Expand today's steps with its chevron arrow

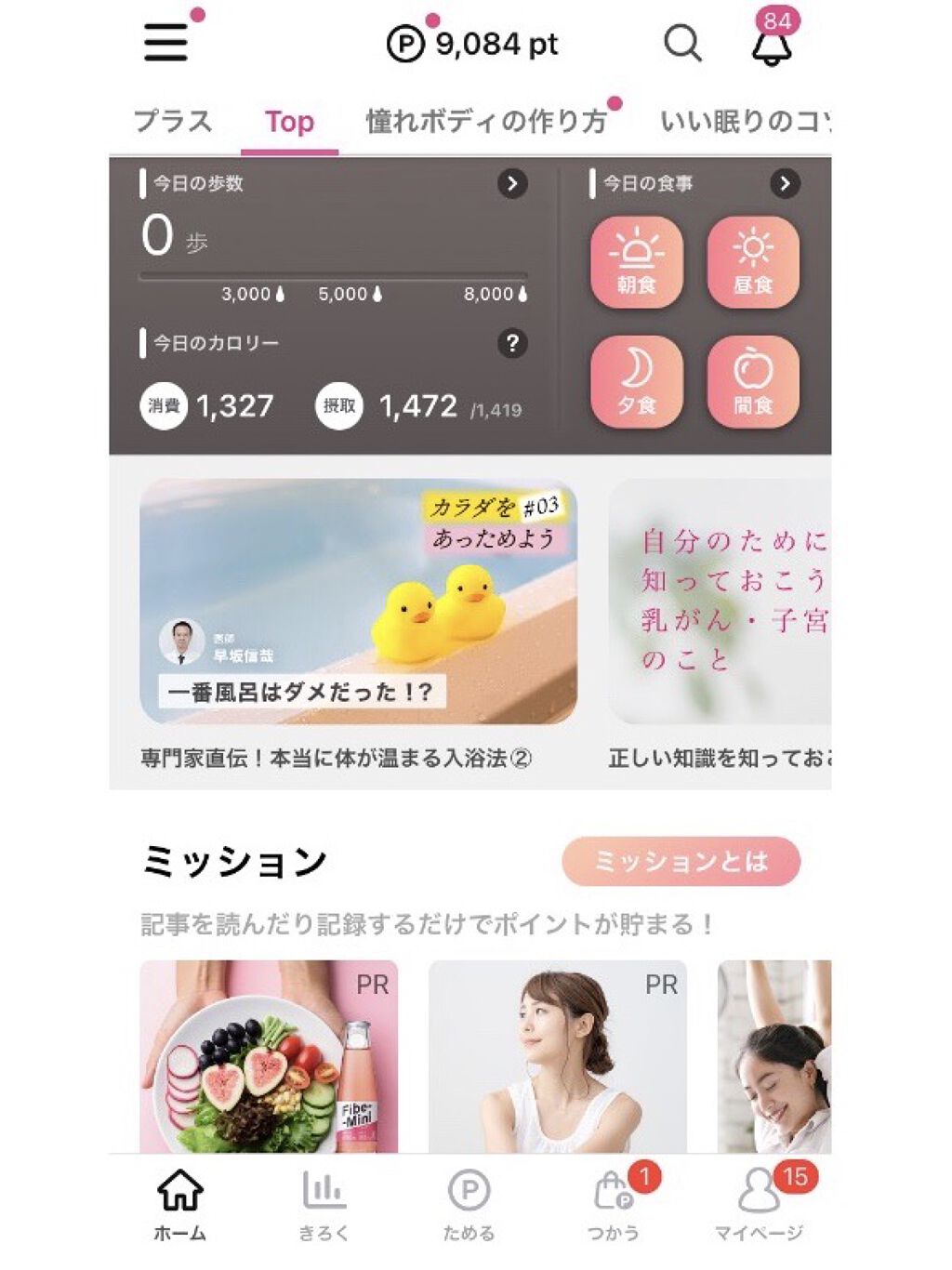[510, 182]
